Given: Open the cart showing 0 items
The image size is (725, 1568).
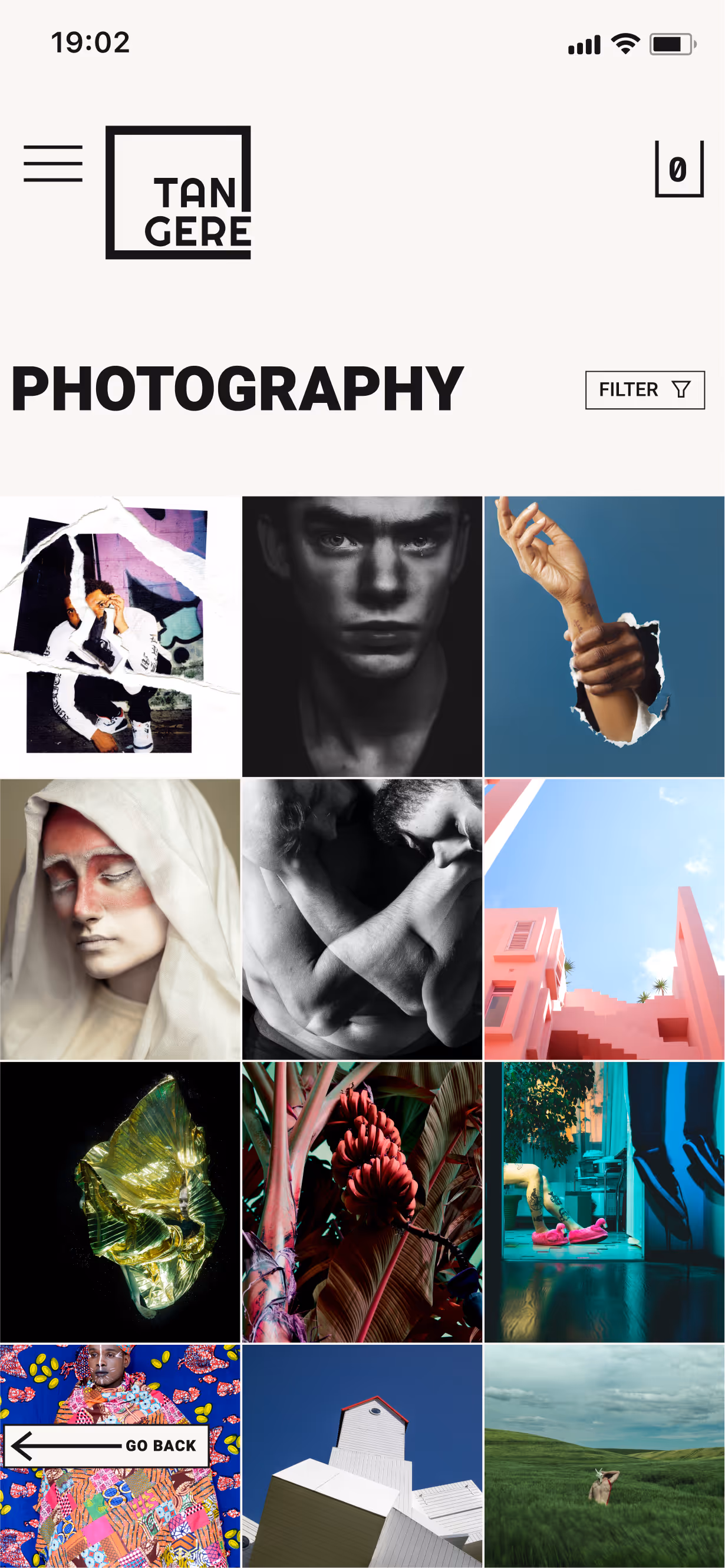Looking at the screenshot, I should [x=679, y=168].
